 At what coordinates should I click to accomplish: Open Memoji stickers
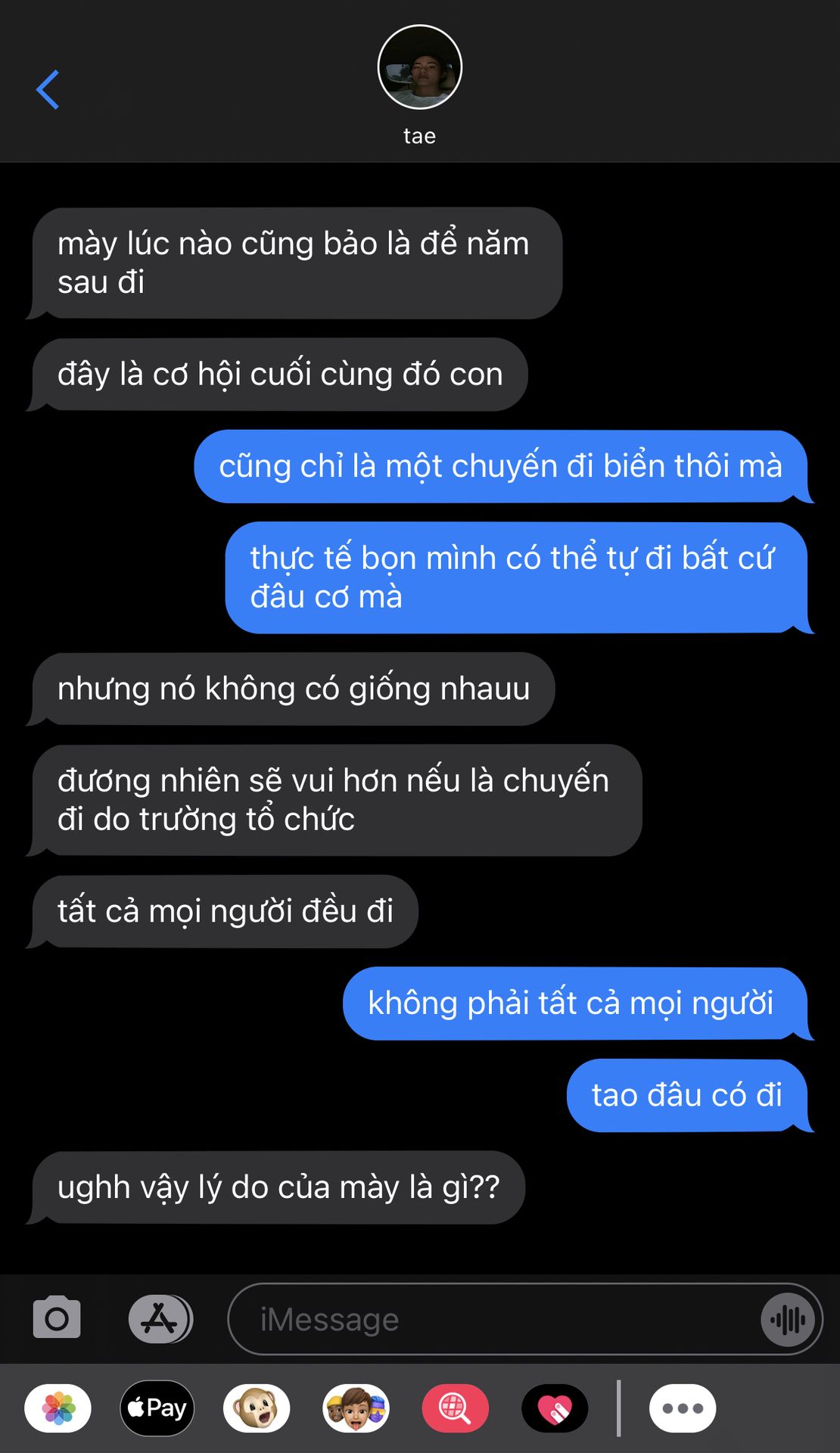(356, 1408)
